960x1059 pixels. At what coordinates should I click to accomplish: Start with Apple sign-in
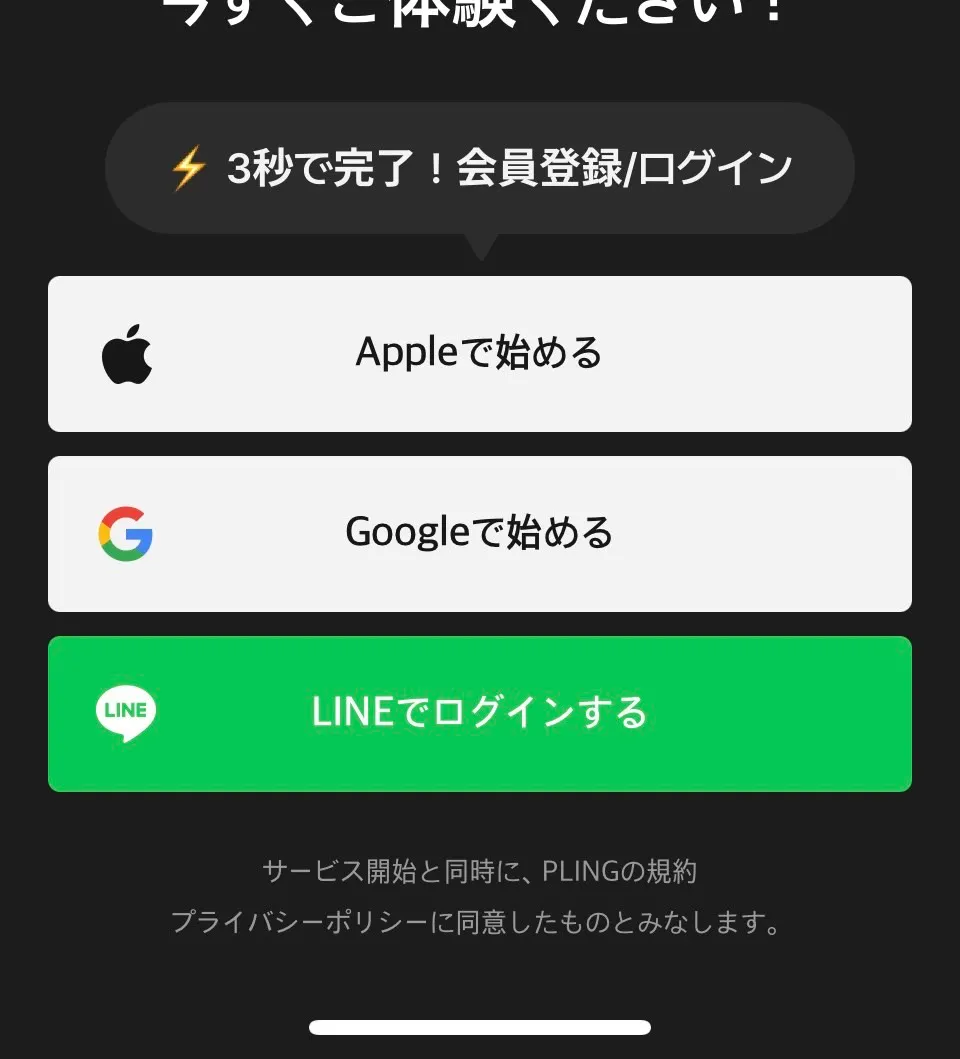[x=479, y=354]
